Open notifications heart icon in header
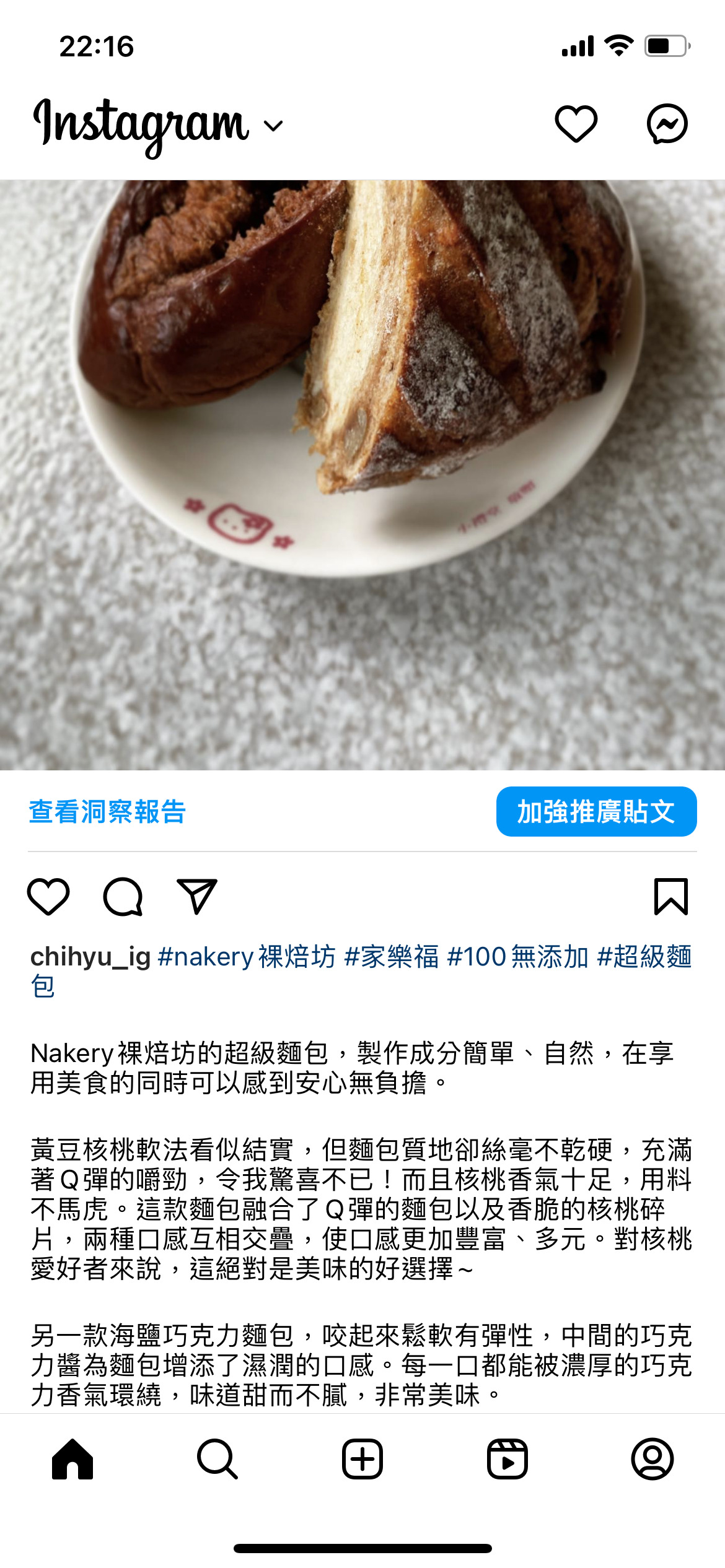The height and width of the screenshot is (1568, 725). (576, 124)
